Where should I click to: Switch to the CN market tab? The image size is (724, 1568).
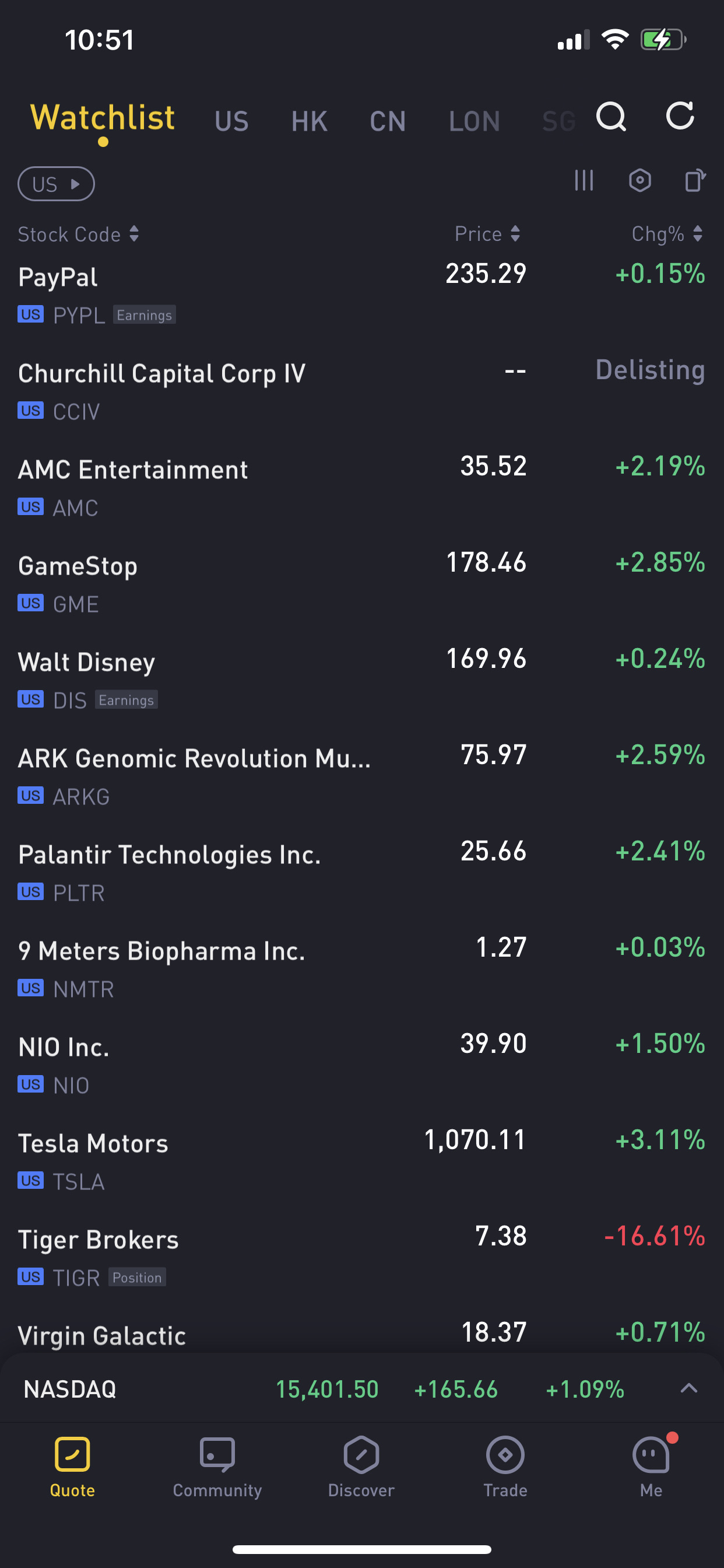click(x=388, y=121)
